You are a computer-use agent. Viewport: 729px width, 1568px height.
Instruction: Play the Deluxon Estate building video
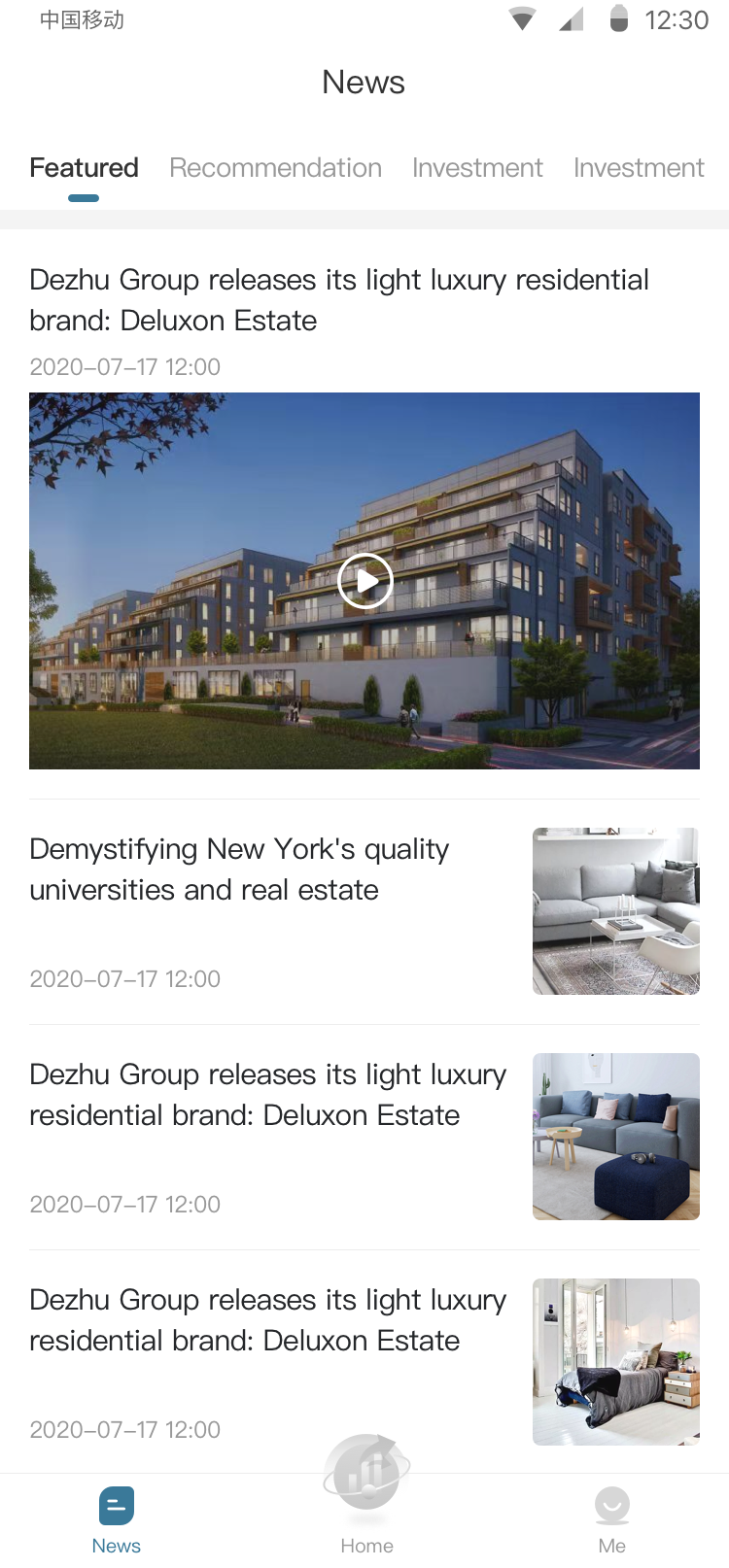364,581
